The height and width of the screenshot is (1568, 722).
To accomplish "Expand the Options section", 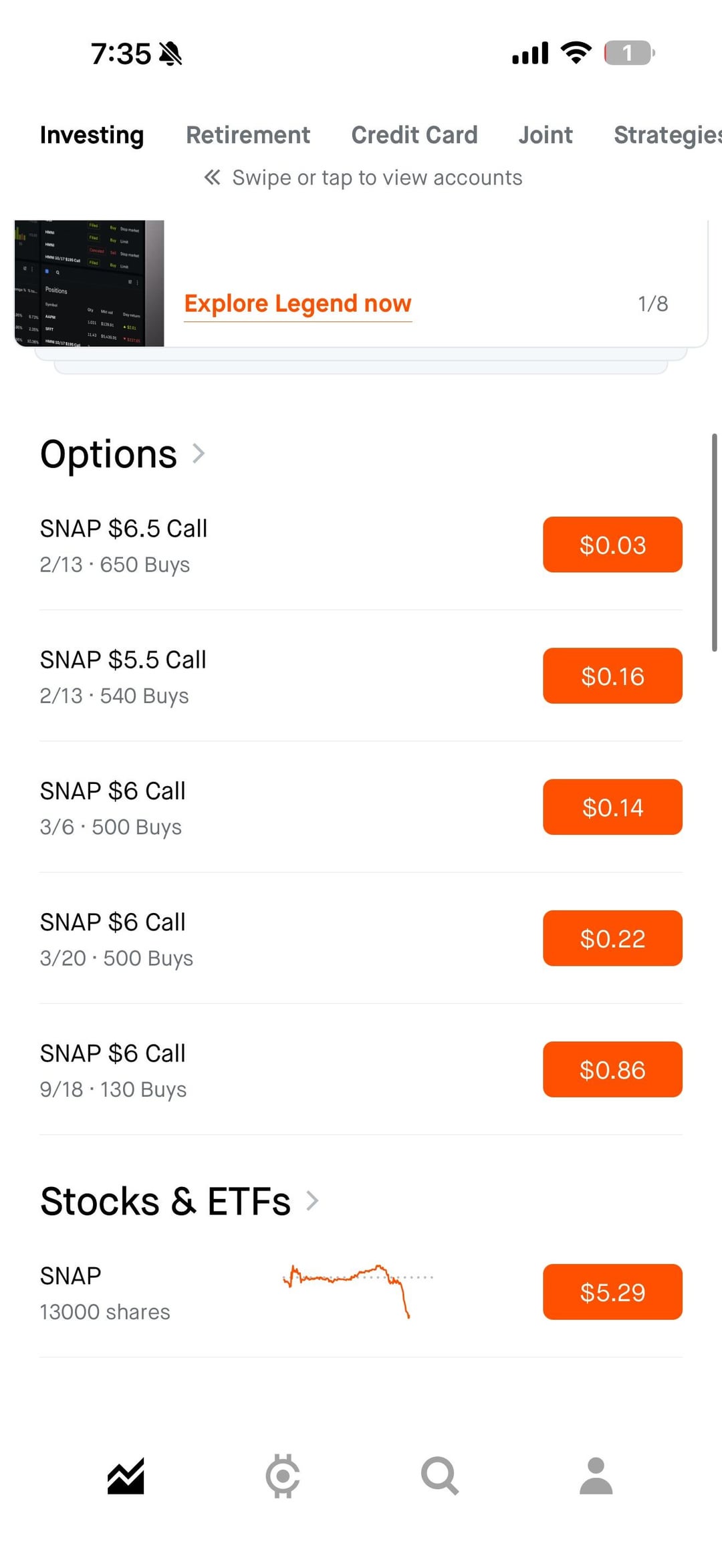I will coord(123,454).
